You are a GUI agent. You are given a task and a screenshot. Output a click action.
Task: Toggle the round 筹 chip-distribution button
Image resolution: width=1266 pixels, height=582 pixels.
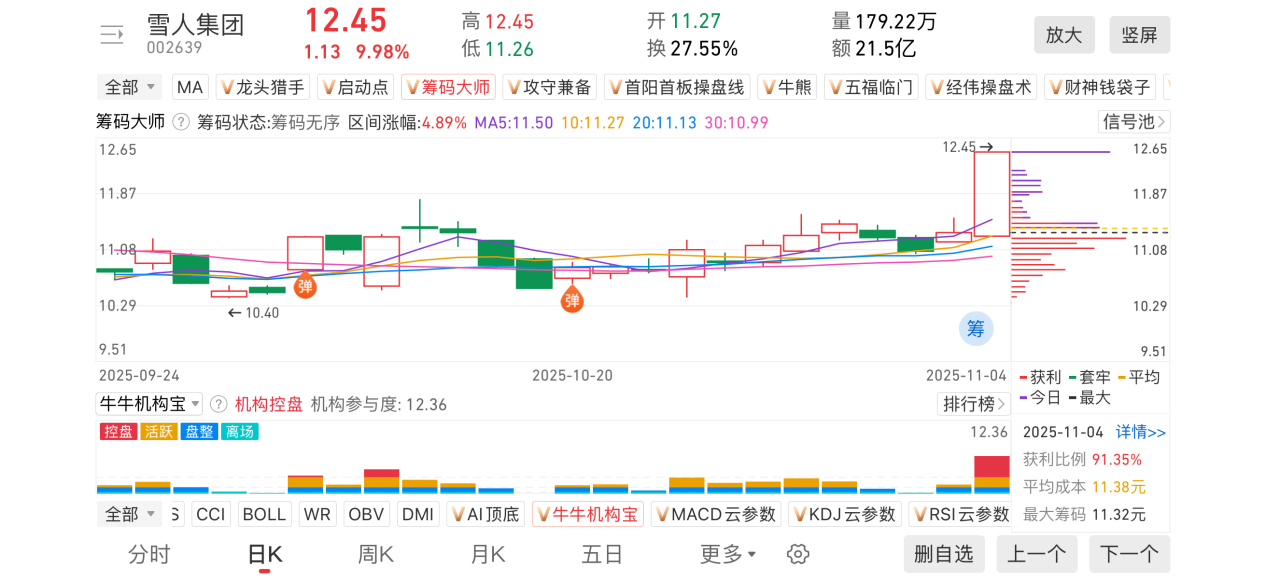[x=976, y=328]
